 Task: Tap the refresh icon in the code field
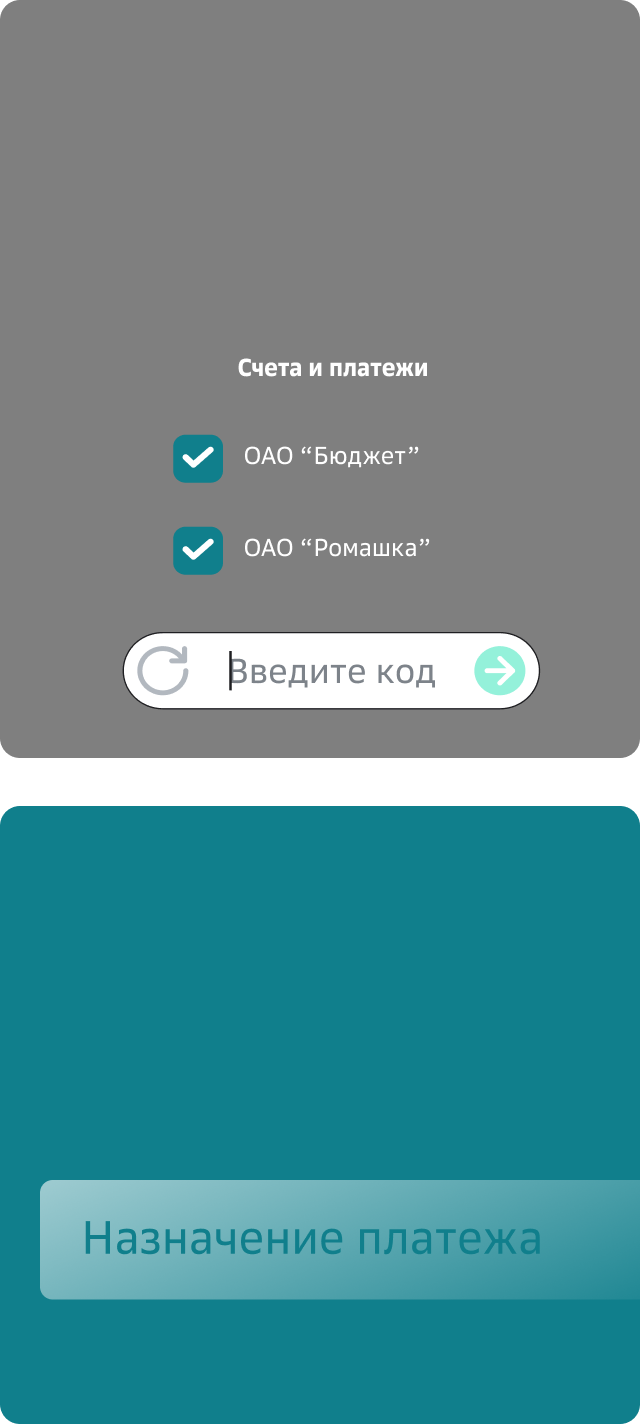tap(163, 670)
